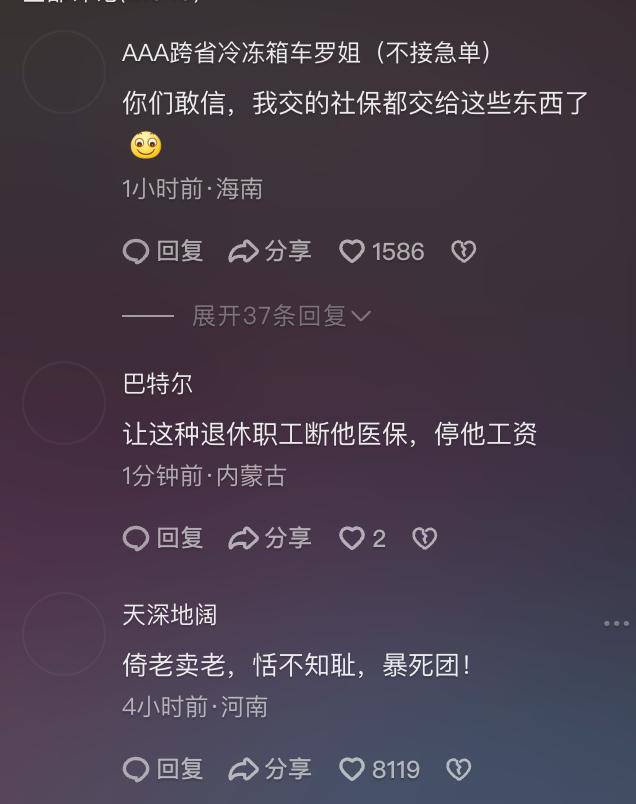The image size is (636, 804).
Task: Dislike 天深地阔's comment
Action: pos(458,768)
